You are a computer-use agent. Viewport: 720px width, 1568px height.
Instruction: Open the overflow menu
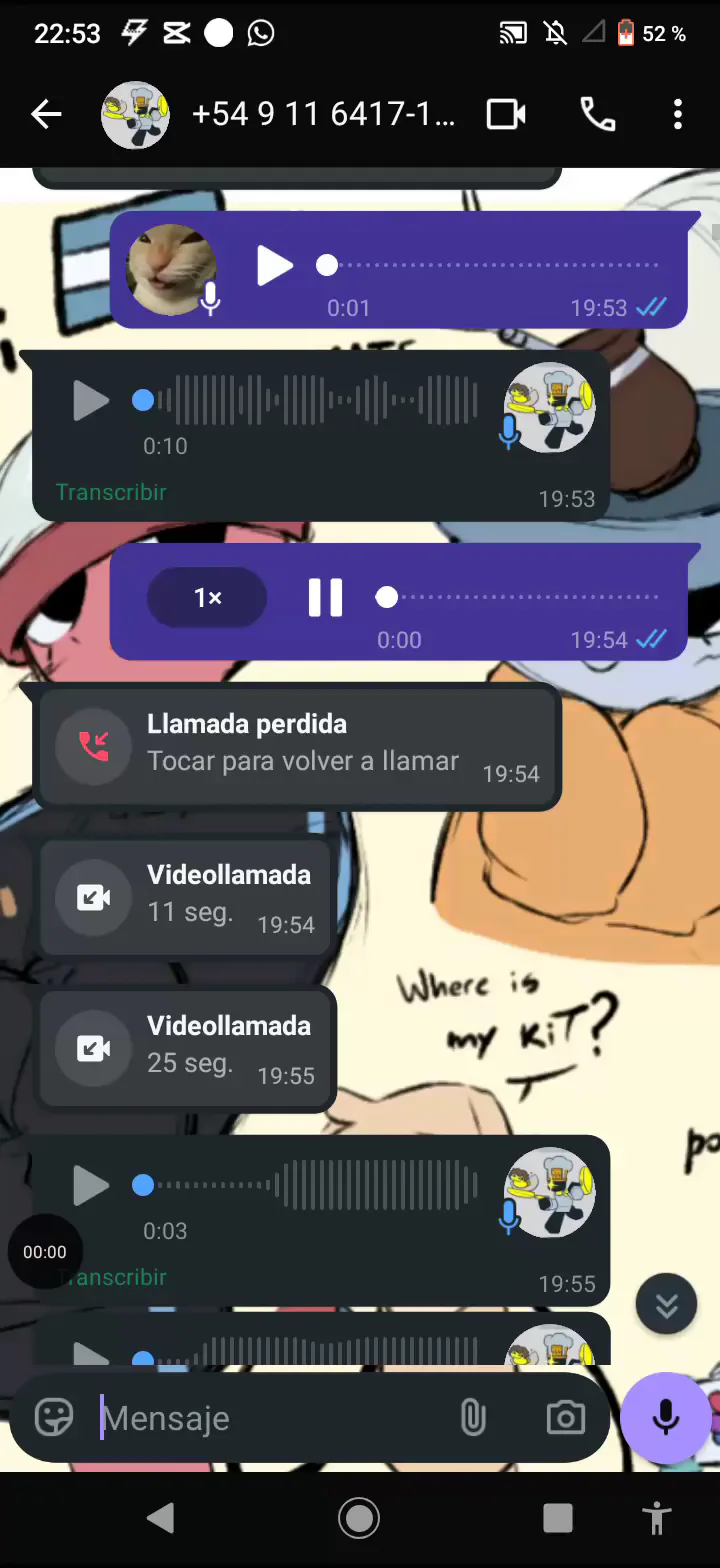click(x=678, y=115)
